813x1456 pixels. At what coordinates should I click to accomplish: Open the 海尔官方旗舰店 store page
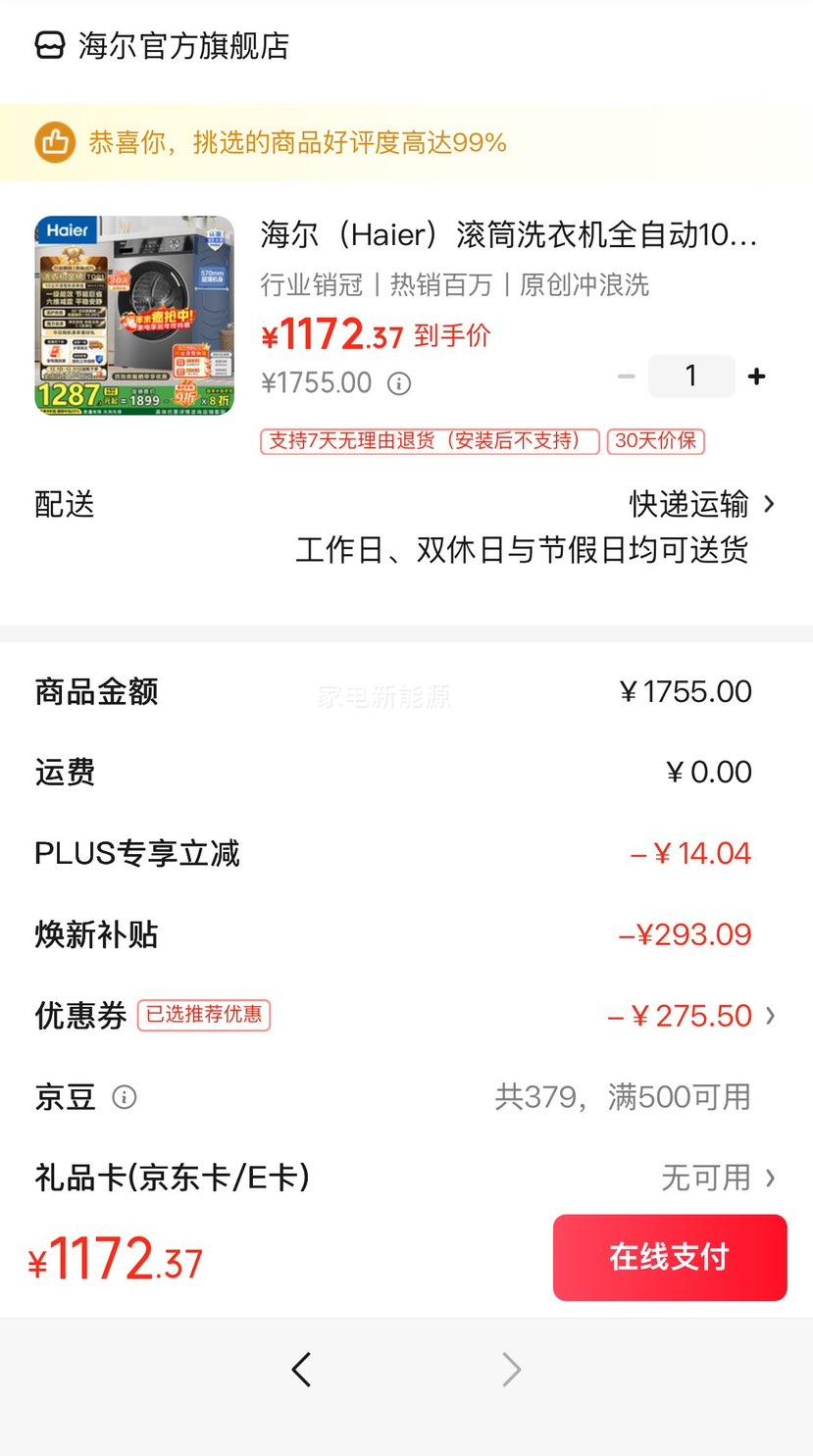tap(182, 45)
